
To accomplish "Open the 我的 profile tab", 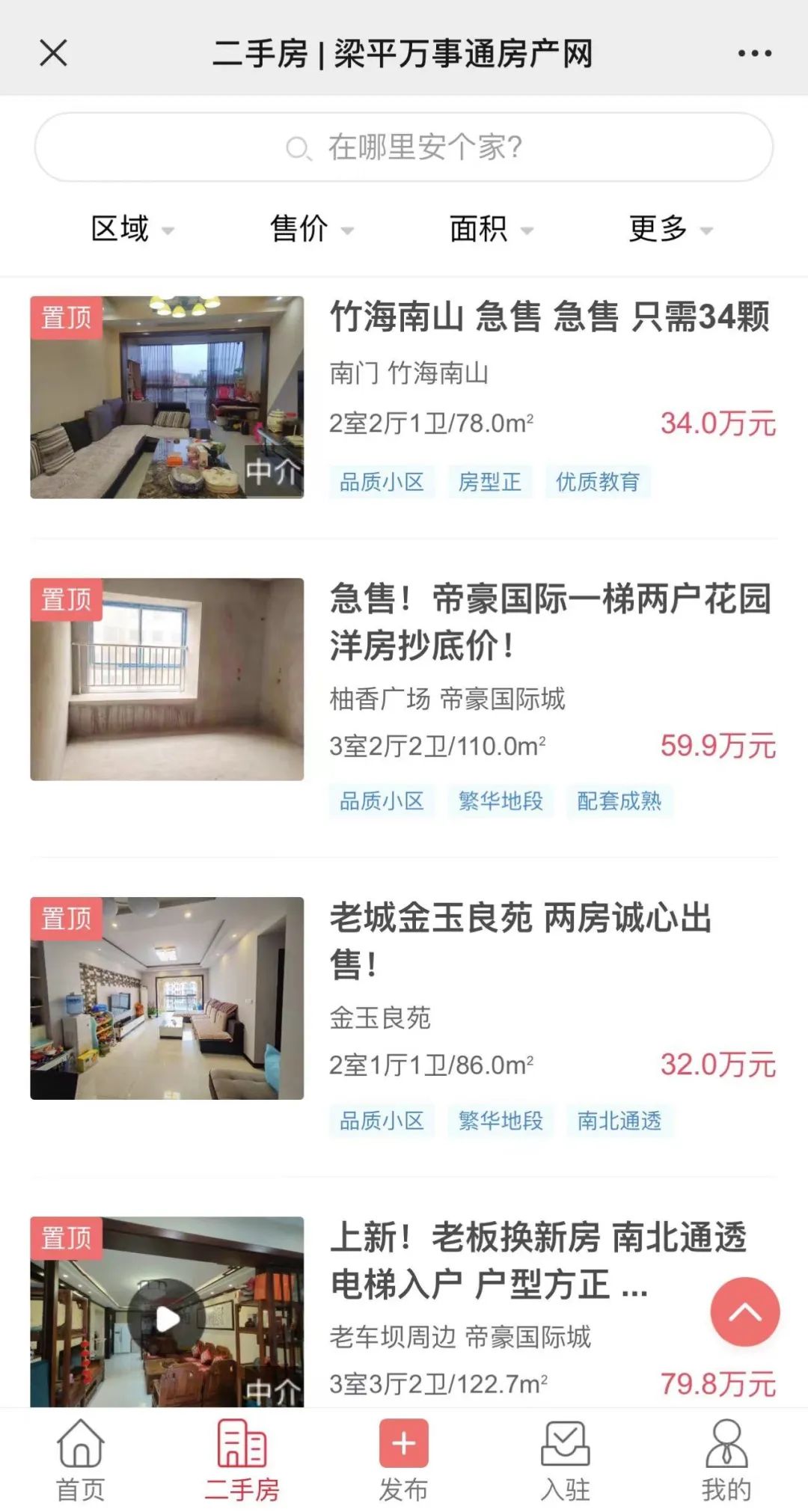I will click(726, 1460).
